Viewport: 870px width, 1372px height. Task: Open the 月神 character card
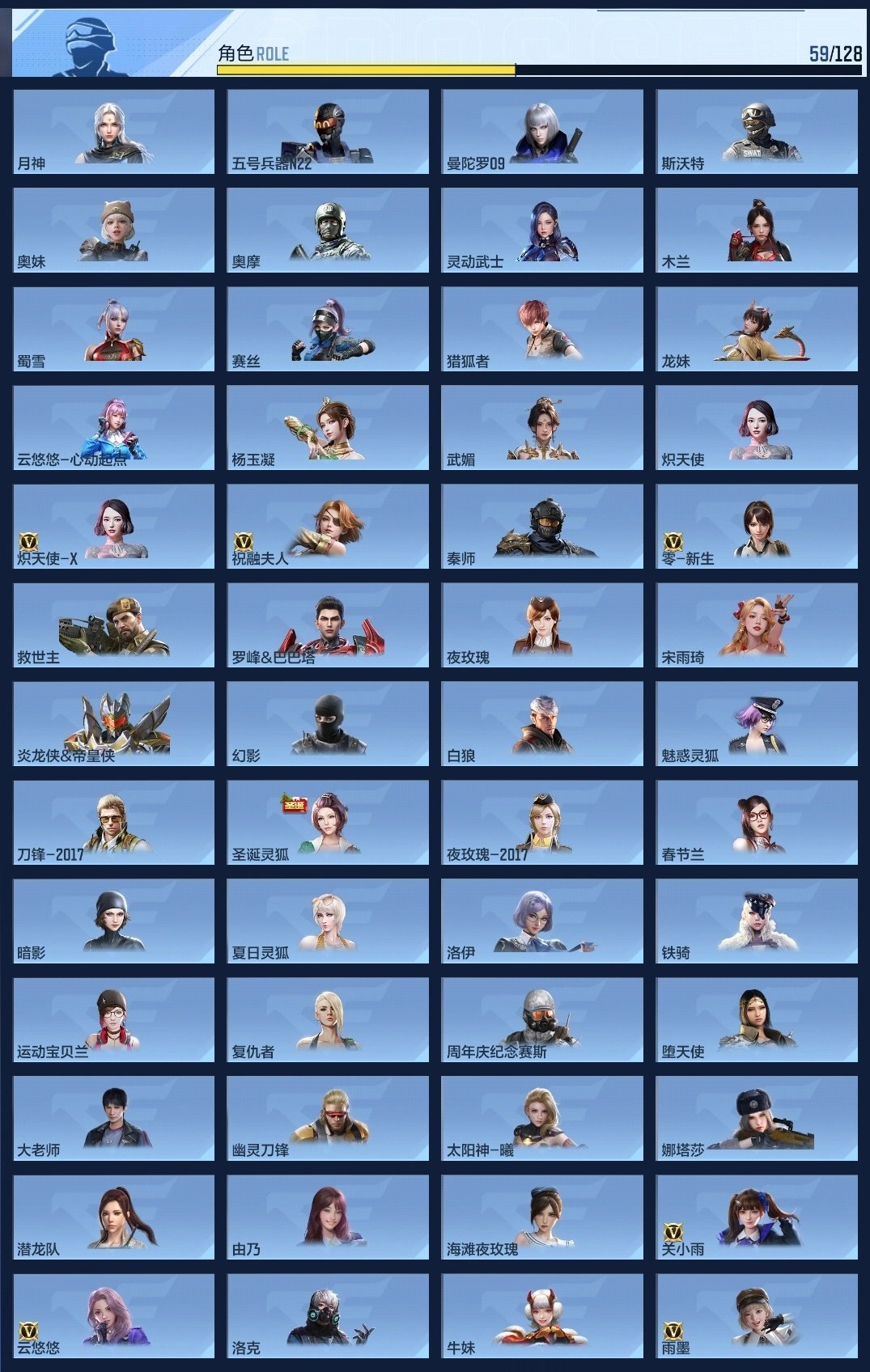coord(114,131)
